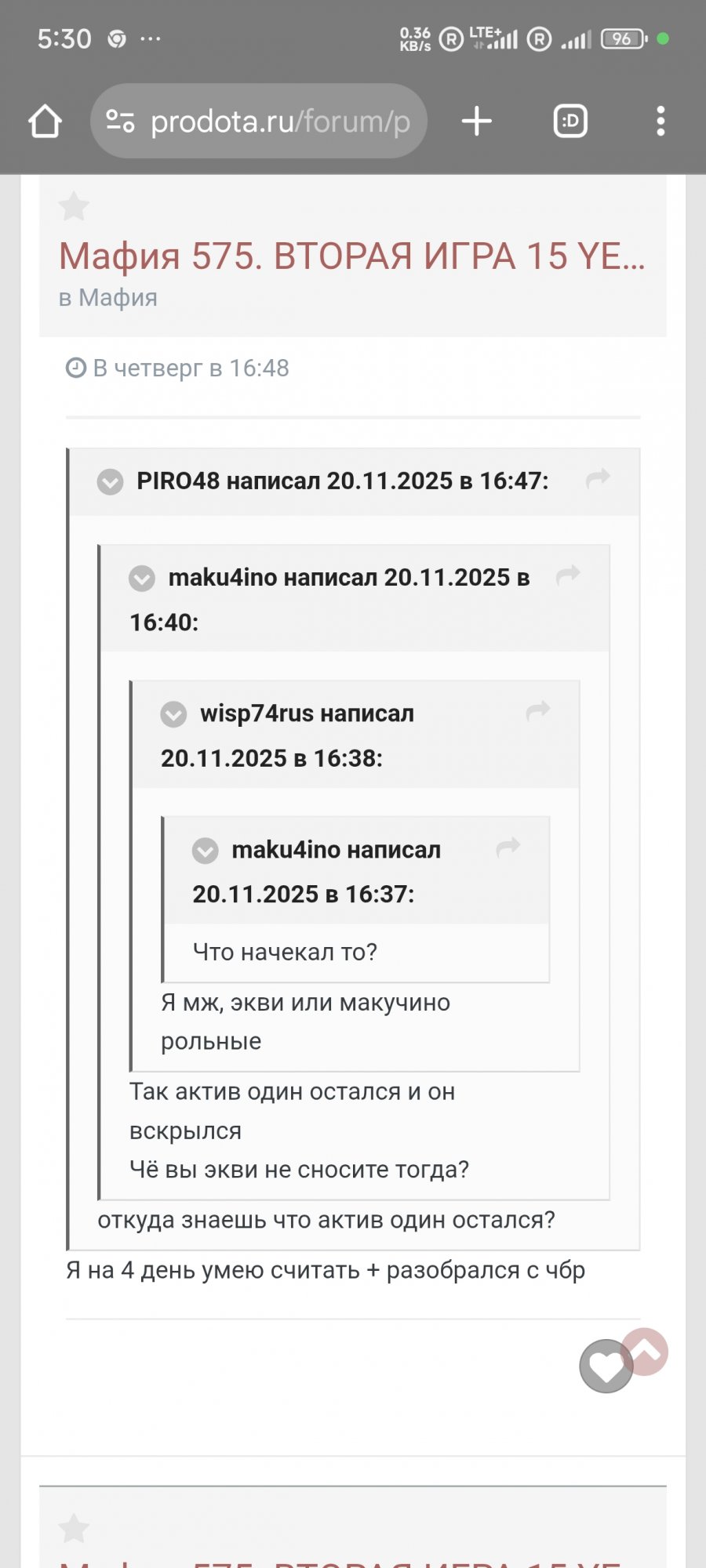706x1568 pixels.
Task: Star the first post in the thread
Action: 74,207
